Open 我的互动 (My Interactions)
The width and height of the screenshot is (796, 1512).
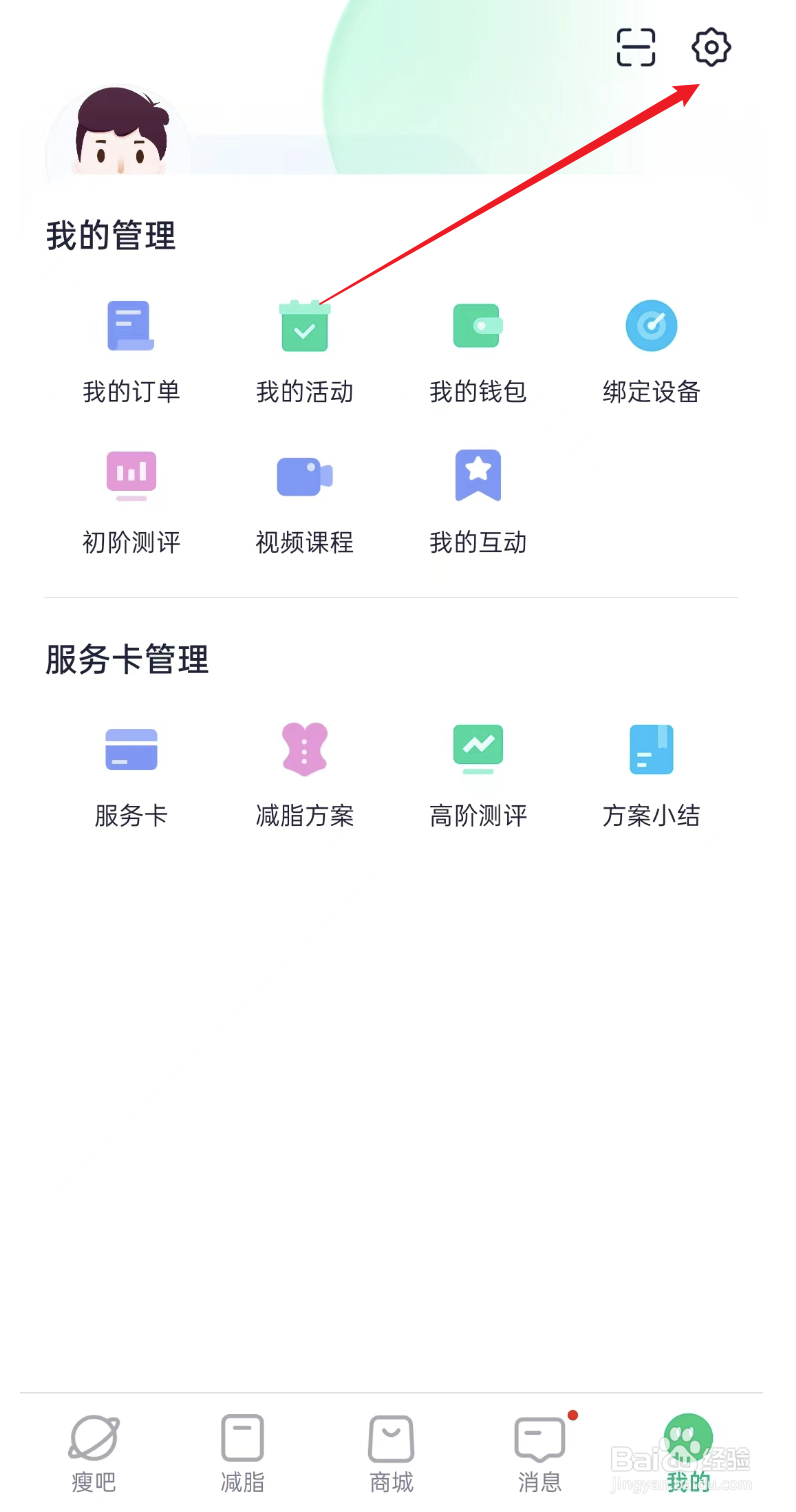[477, 500]
